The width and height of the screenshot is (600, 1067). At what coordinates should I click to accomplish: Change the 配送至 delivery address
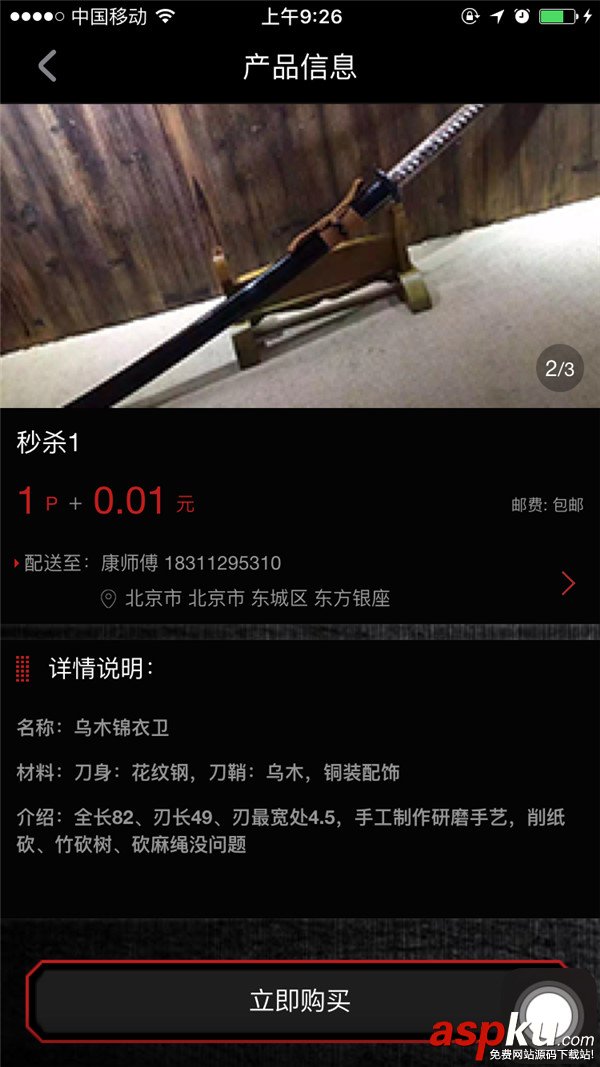pyautogui.click(x=567, y=583)
